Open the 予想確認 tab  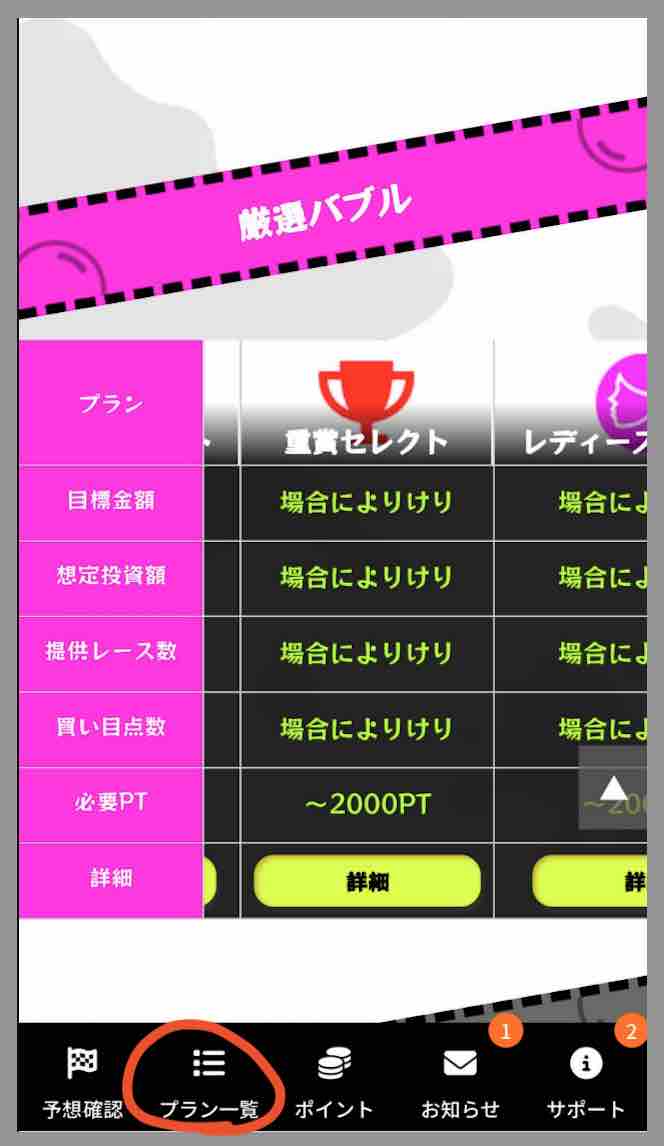coord(82,1082)
